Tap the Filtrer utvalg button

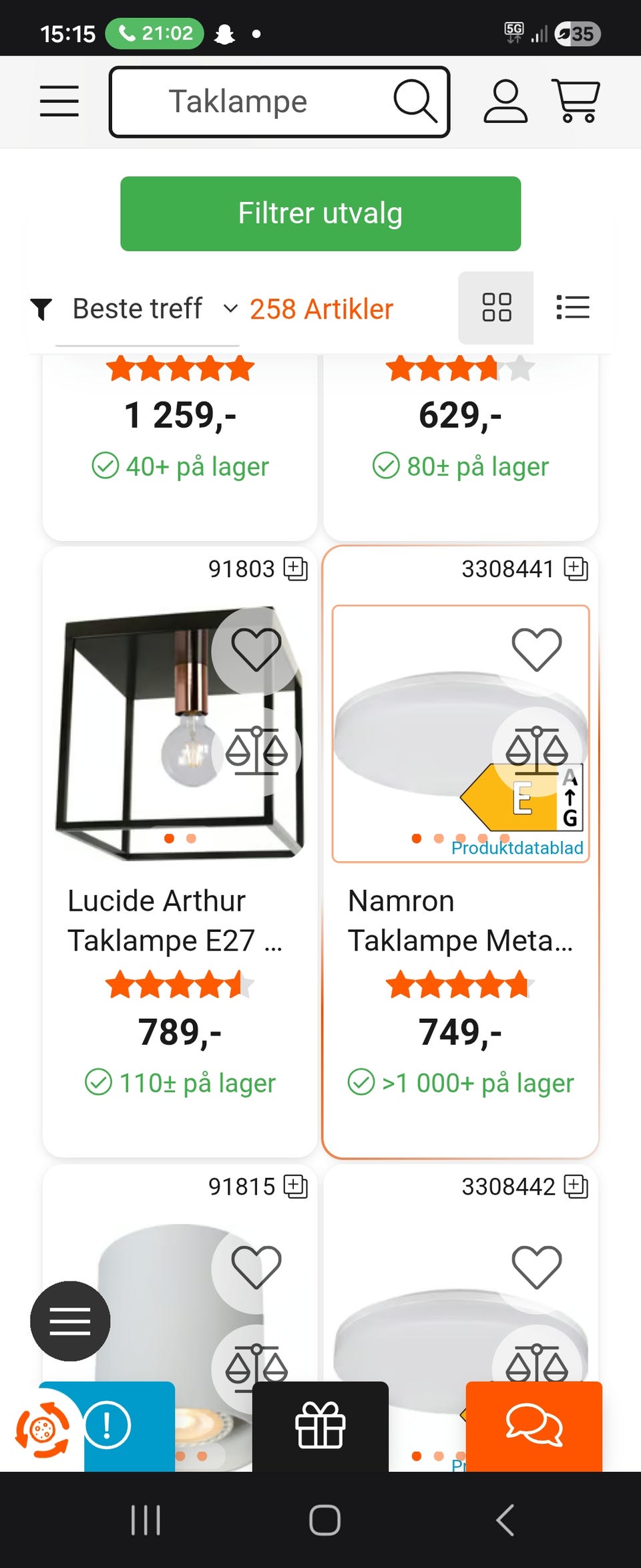click(320, 214)
